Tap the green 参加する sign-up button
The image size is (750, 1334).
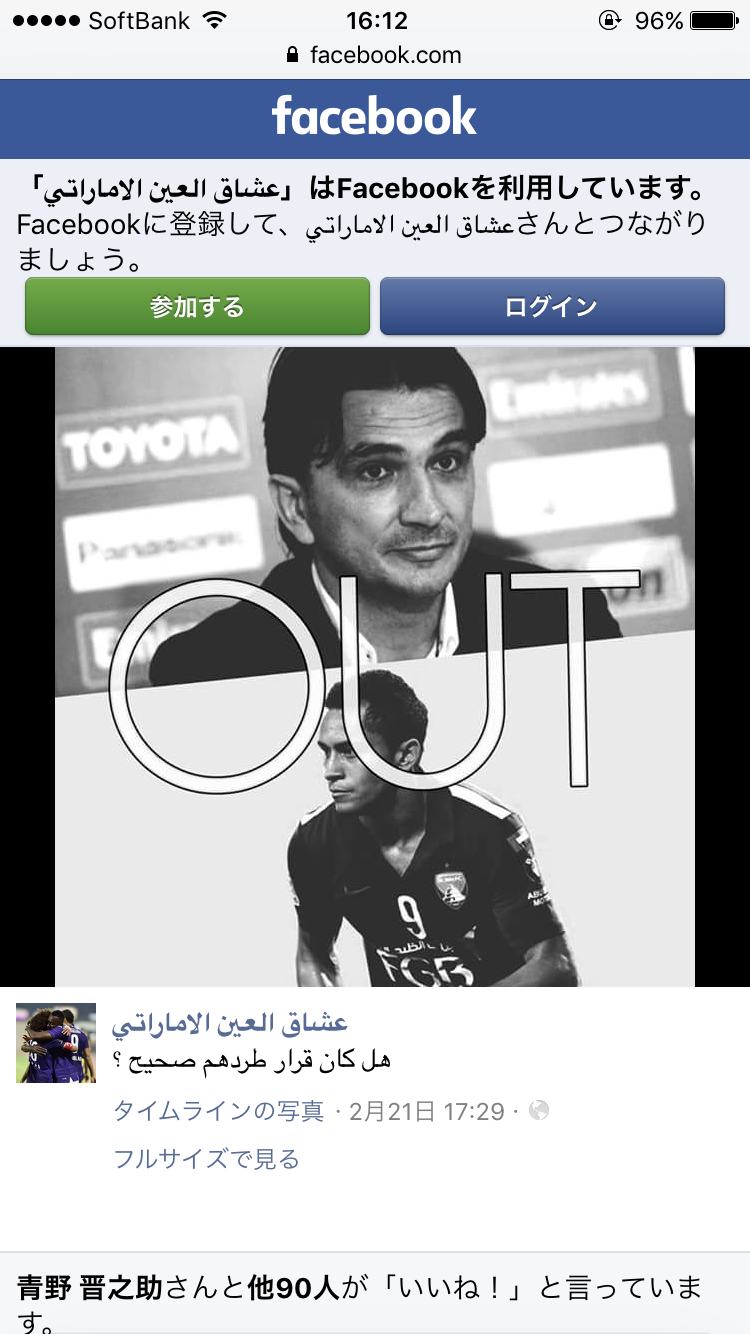(197, 306)
